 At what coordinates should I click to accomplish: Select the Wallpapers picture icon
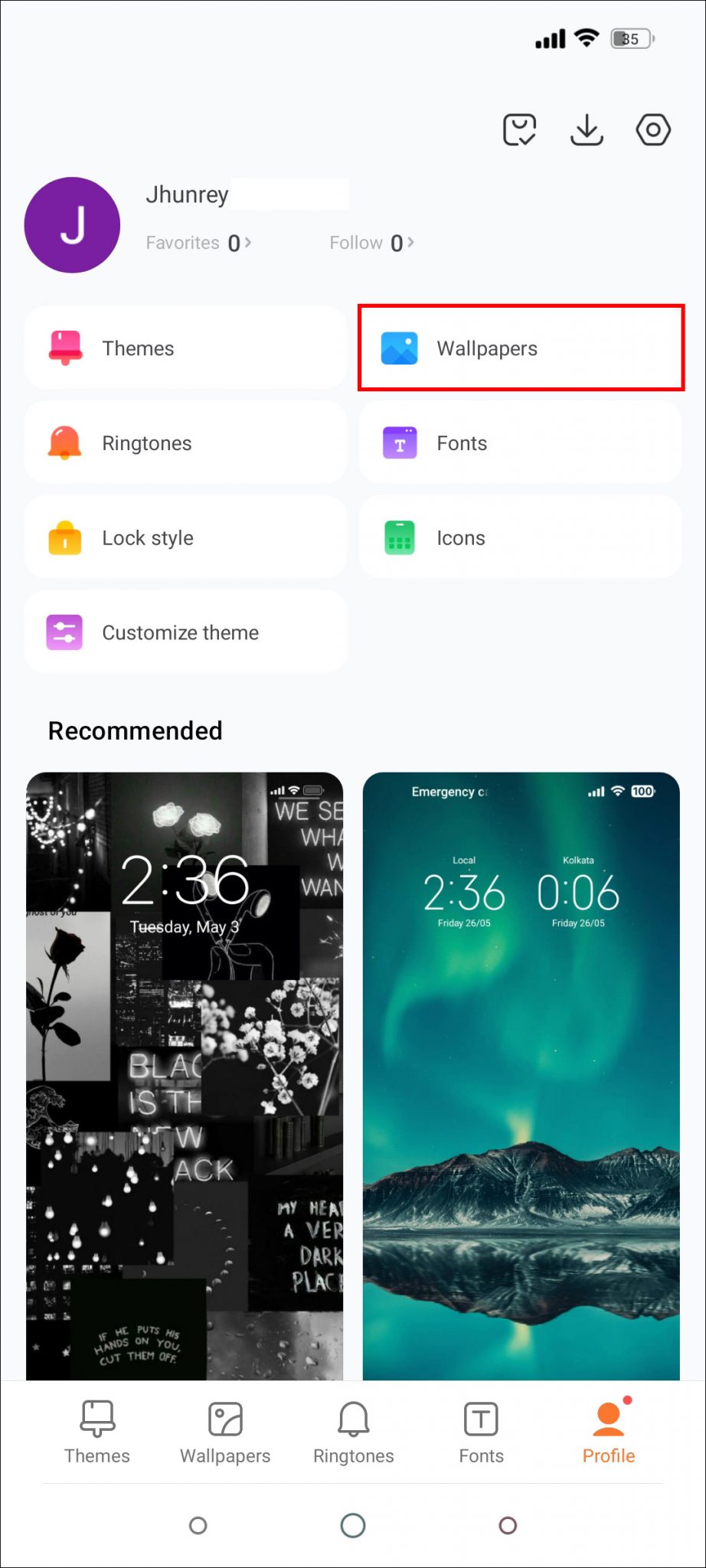point(399,347)
